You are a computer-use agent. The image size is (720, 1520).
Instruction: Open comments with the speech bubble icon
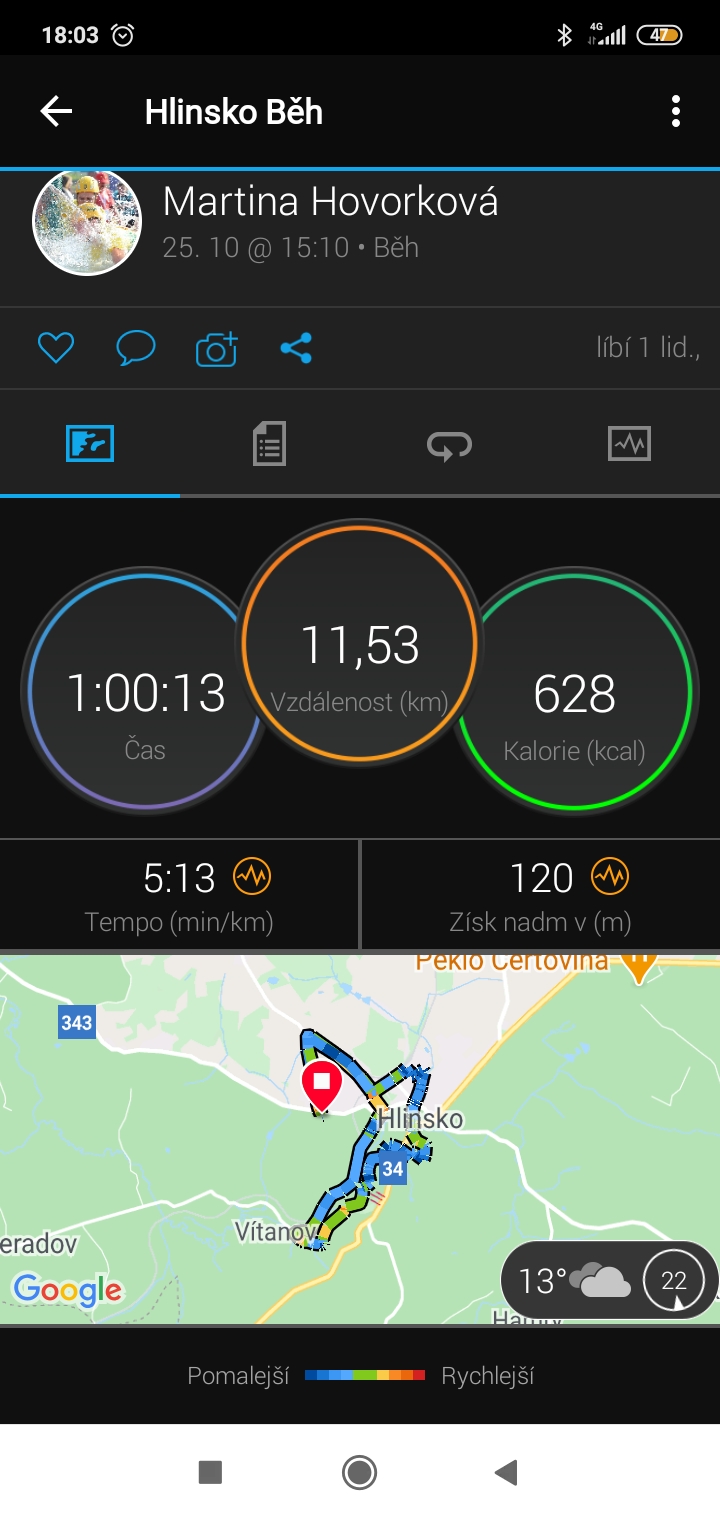click(135, 348)
